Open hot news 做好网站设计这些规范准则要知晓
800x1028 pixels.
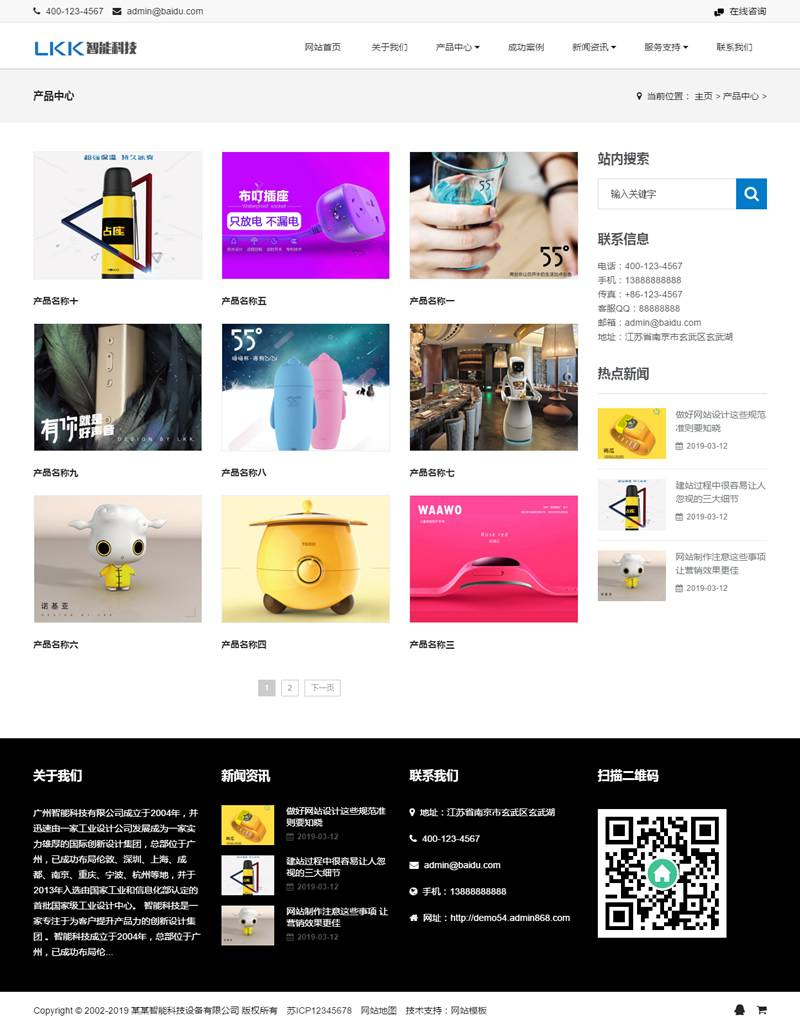(x=720, y=420)
